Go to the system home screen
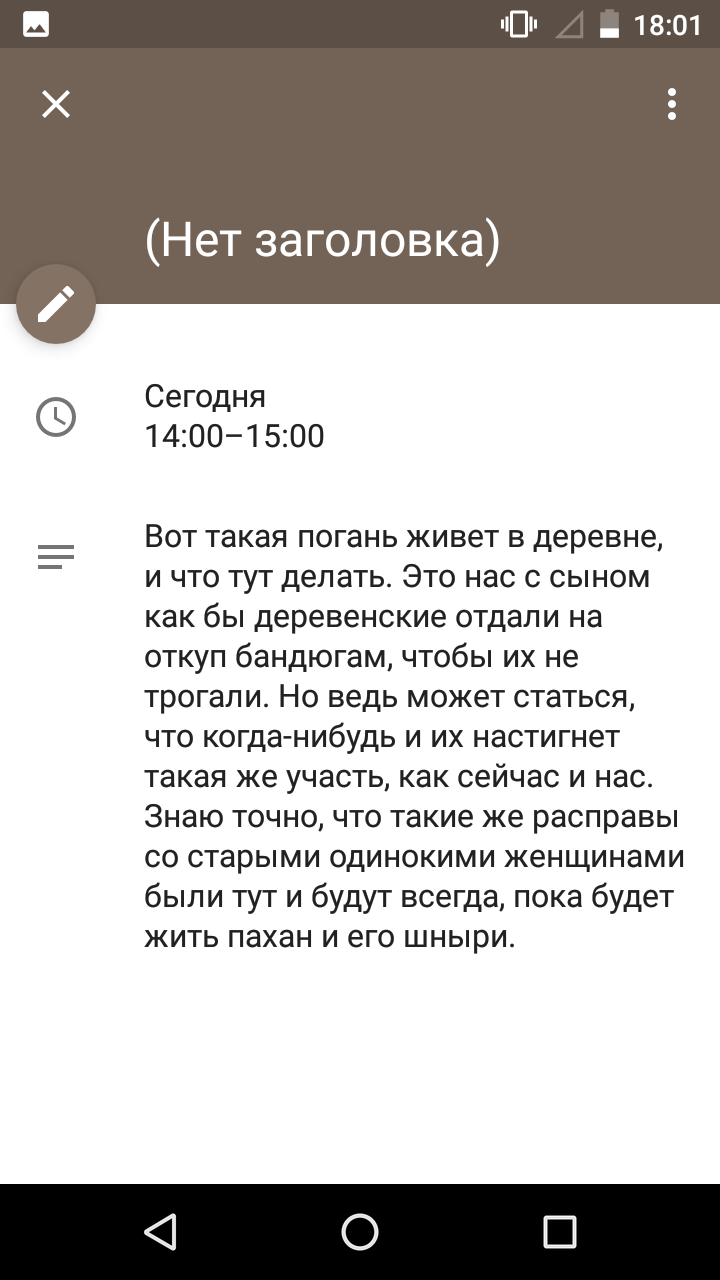Image resolution: width=720 pixels, height=1280 pixels. [360, 1232]
